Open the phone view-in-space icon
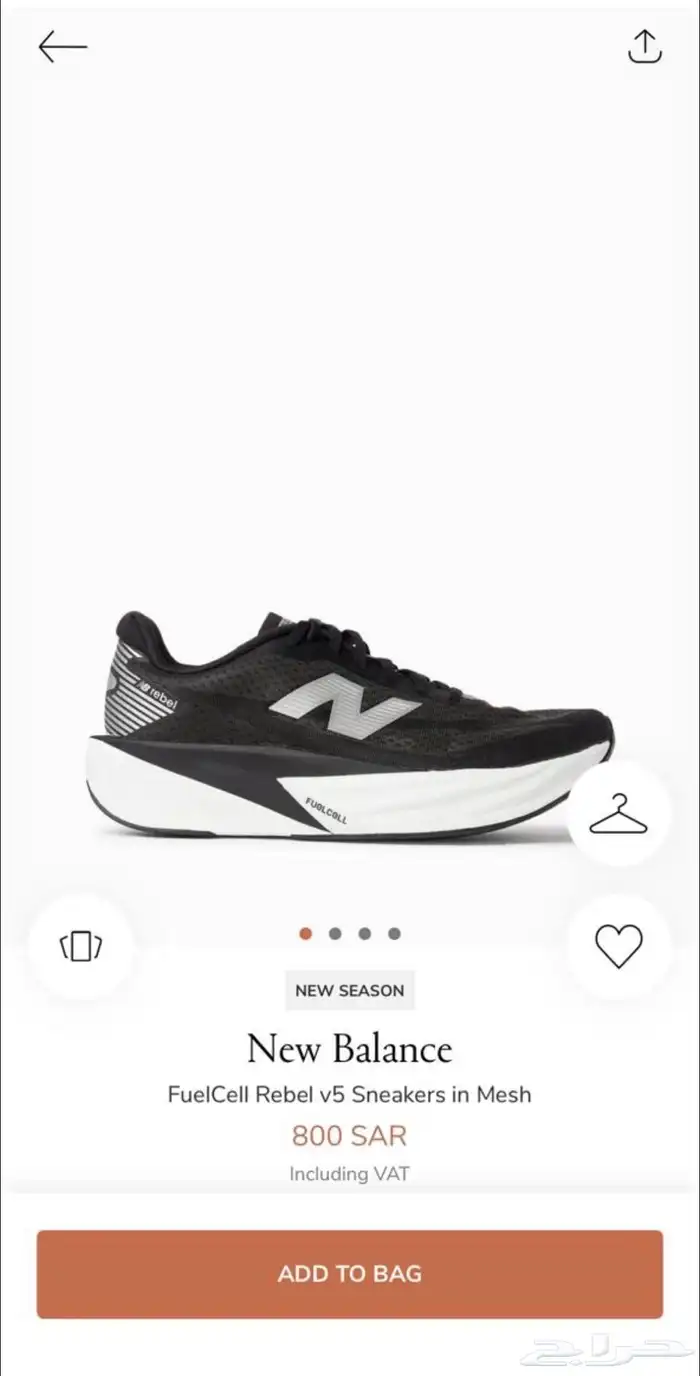Image resolution: width=700 pixels, height=1376 pixels. click(81, 945)
